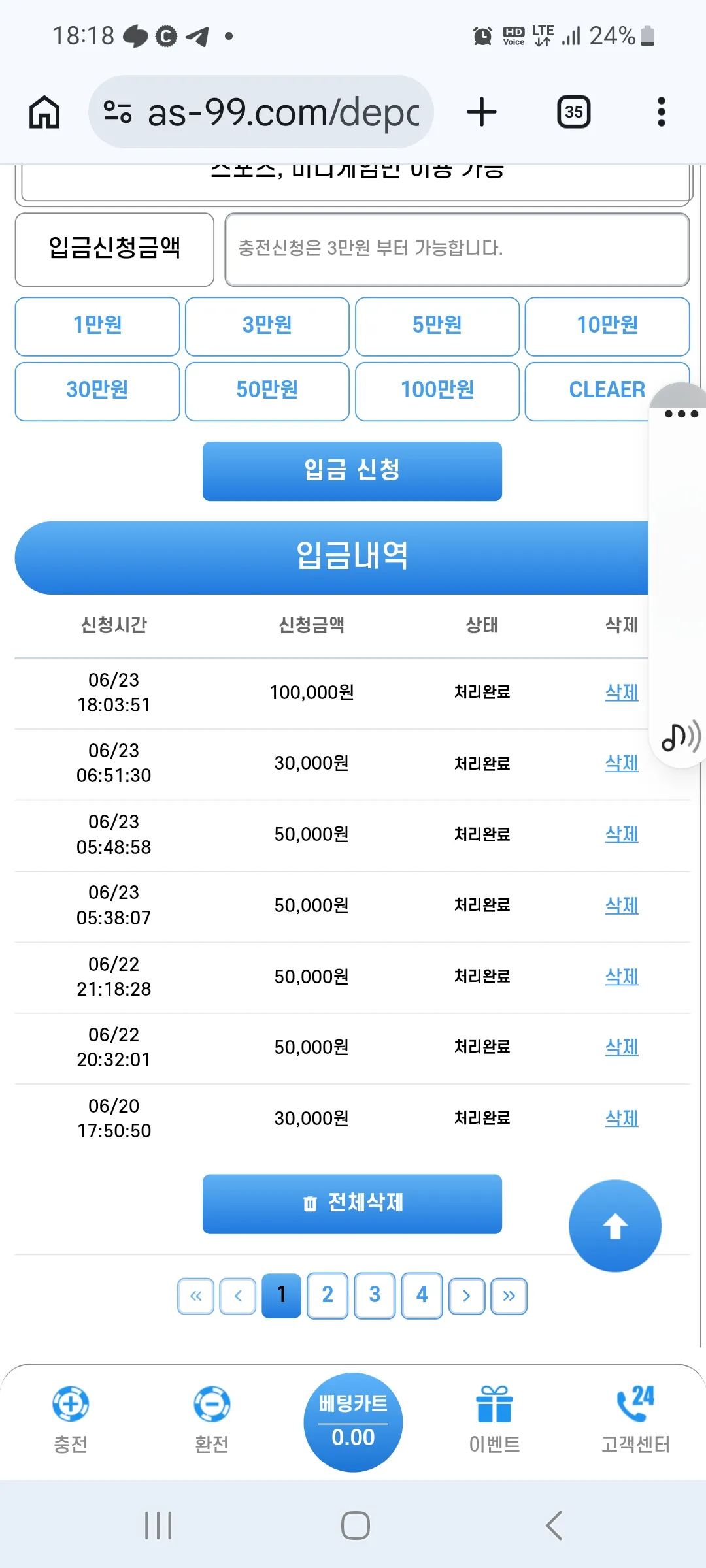The image size is (706, 1568).
Task: Open the browser's three-dot overflow menu
Action: (661, 112)
